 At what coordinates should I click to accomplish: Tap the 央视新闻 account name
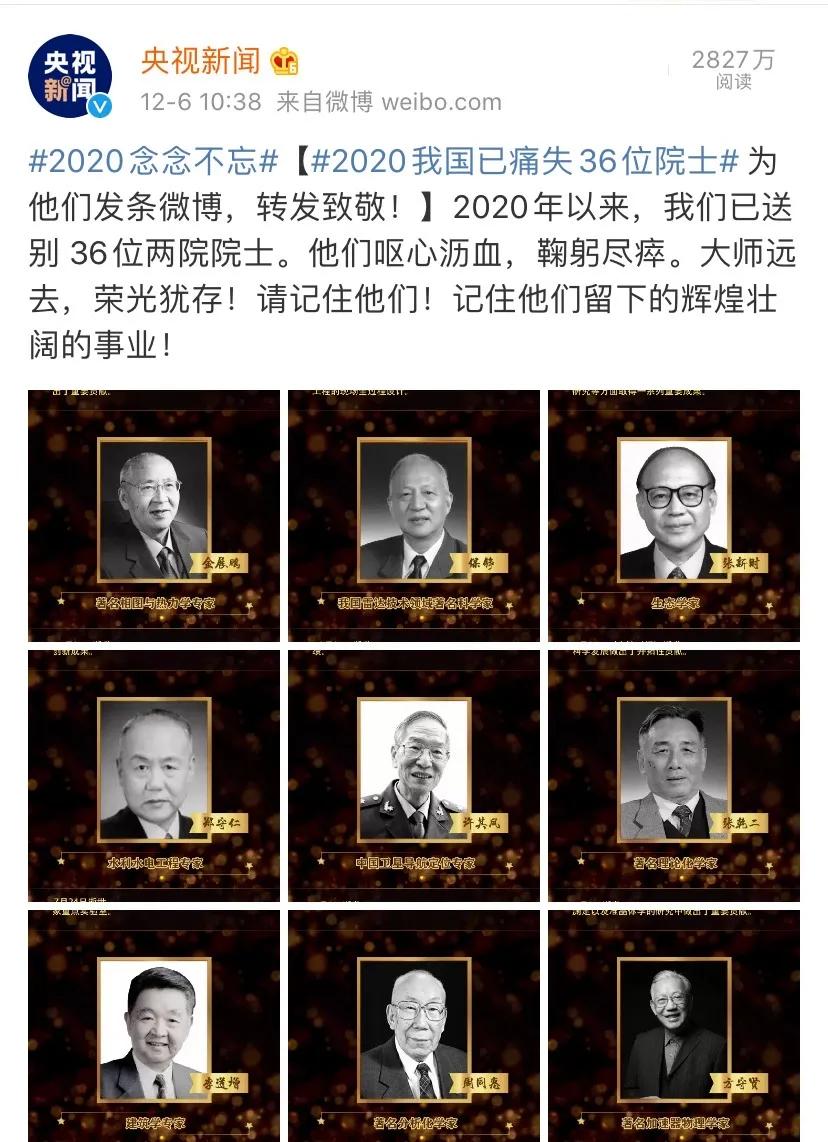pyautogui.click(x=200, y=62)
